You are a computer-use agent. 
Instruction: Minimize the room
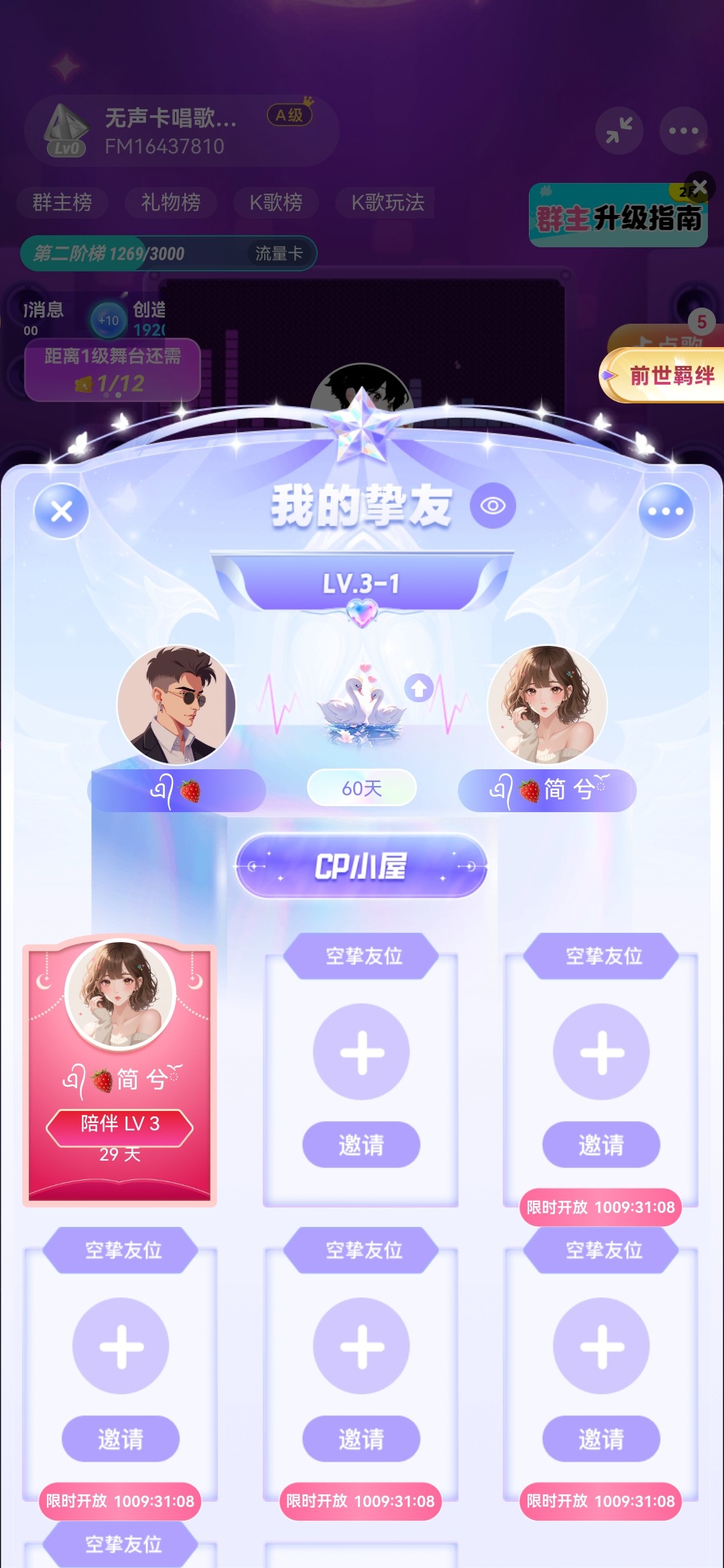(x=619, y=131)
